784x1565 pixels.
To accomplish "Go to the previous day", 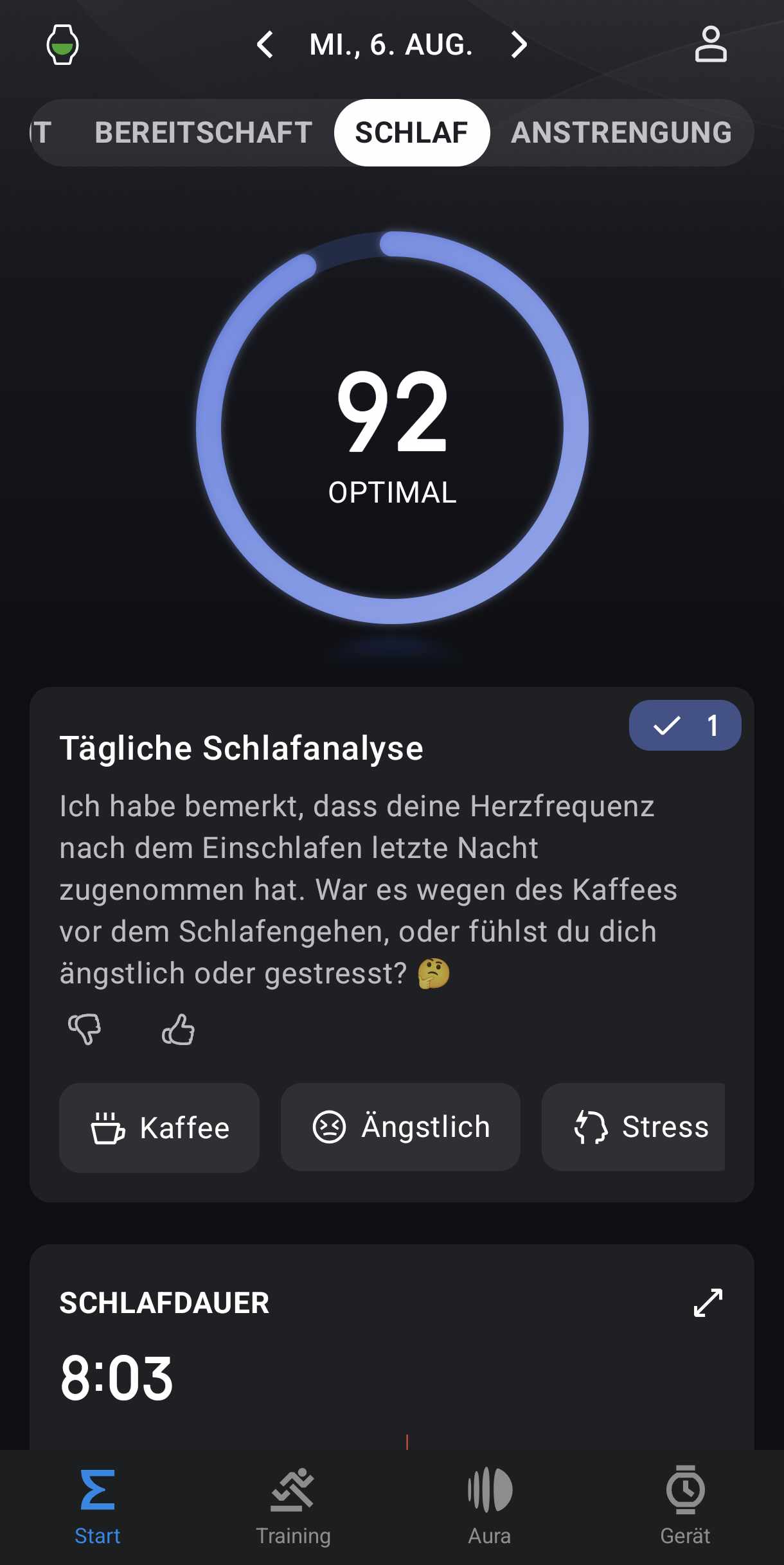I will pos(265,45).
